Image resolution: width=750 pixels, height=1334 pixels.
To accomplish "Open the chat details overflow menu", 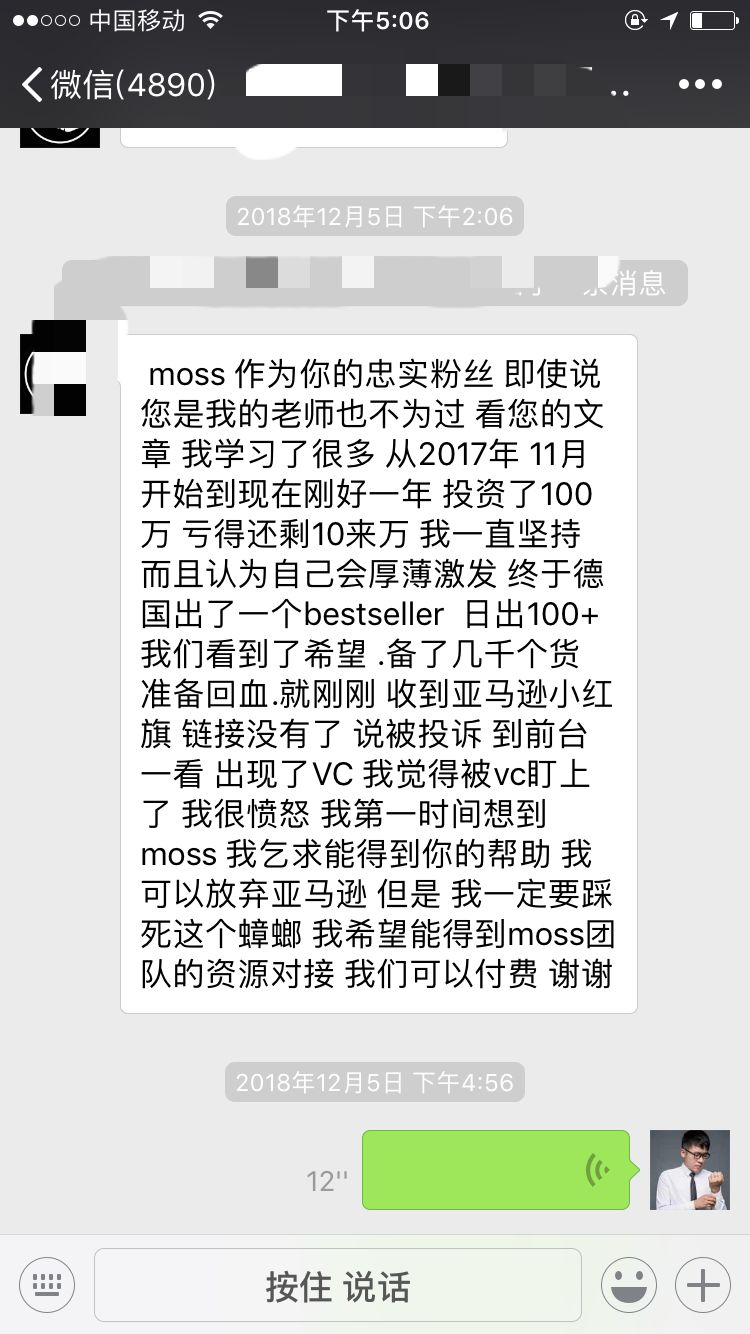I will click(699, 84).
